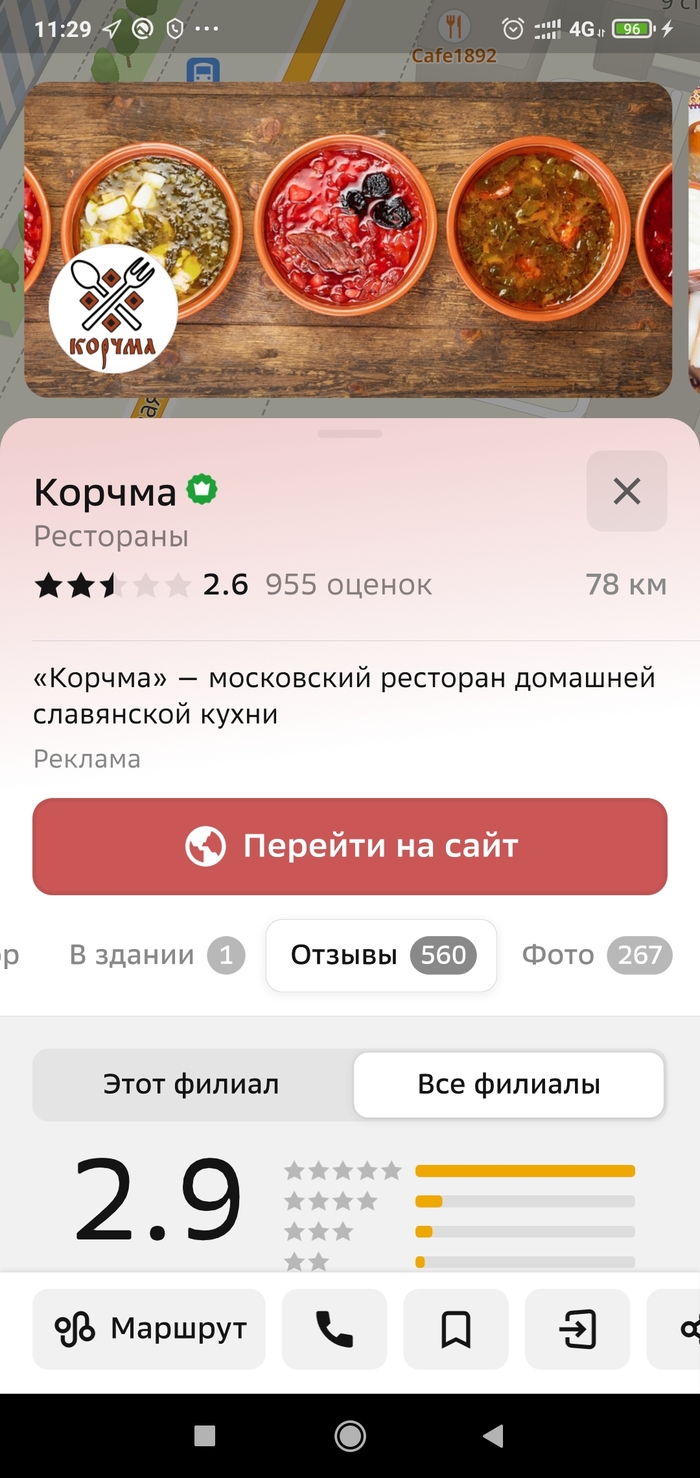The height and width of the screenshot is (1478, 700).
Task: Close the Корчма place card
Action: (x=626, y=491)
